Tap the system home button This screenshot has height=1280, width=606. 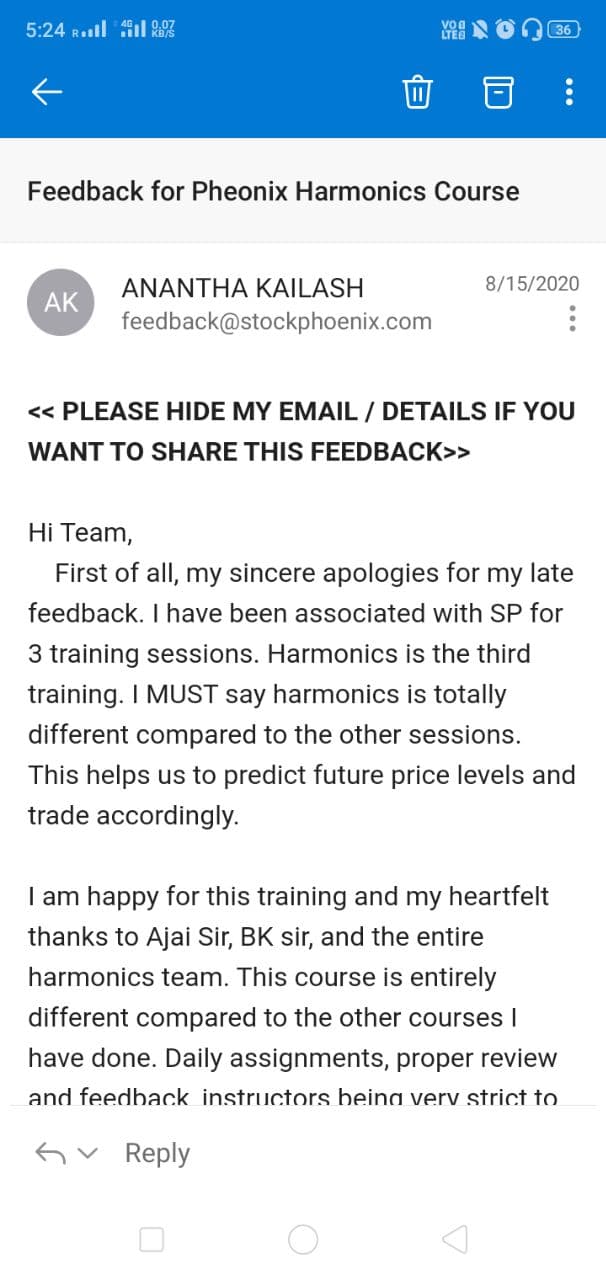tap(303, 1240)
